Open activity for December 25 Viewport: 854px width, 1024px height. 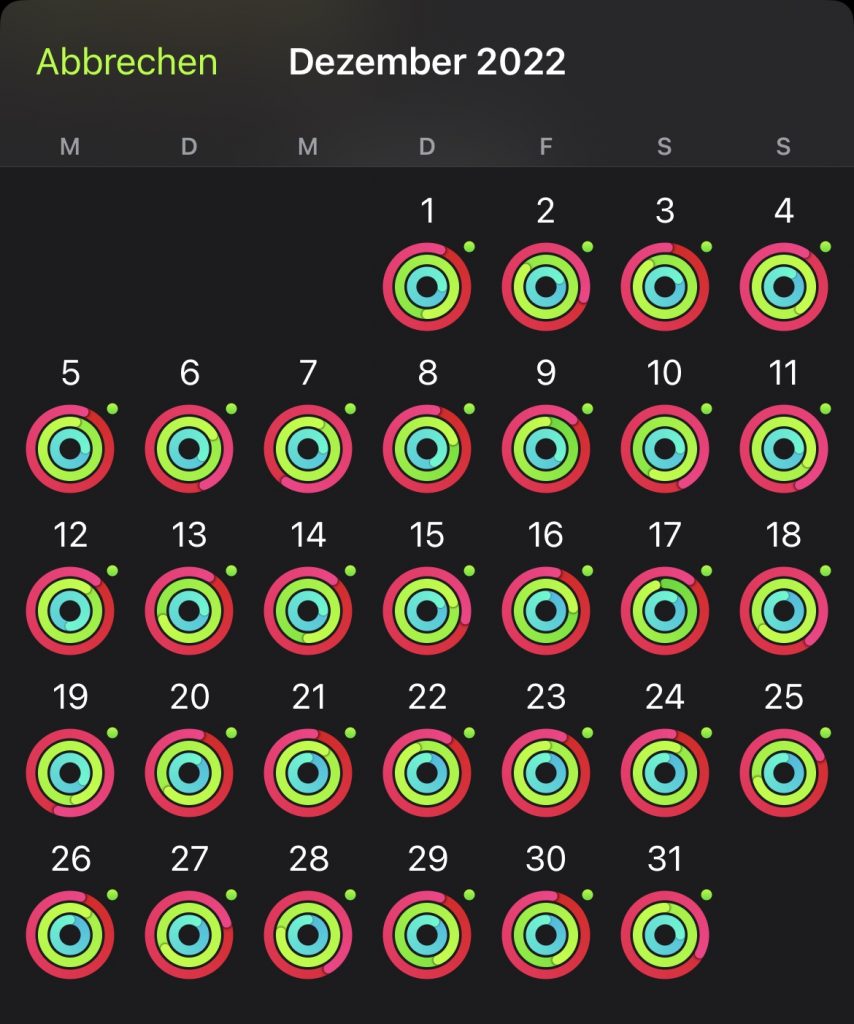784,772
